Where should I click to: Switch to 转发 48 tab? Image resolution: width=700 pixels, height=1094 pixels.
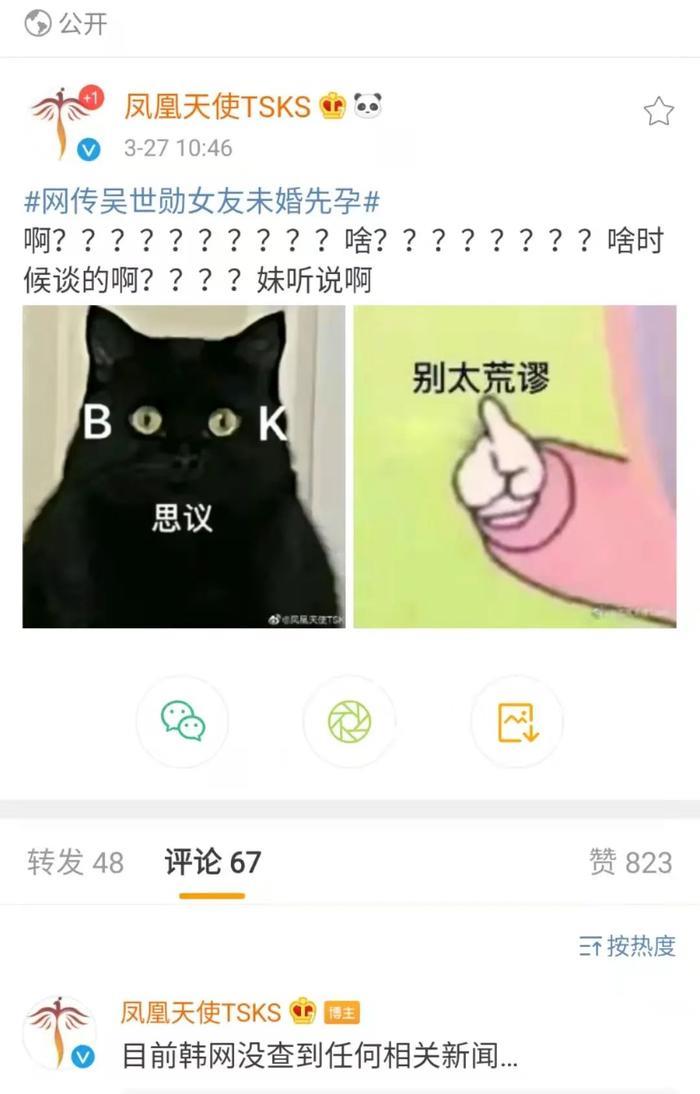point(76,862)
